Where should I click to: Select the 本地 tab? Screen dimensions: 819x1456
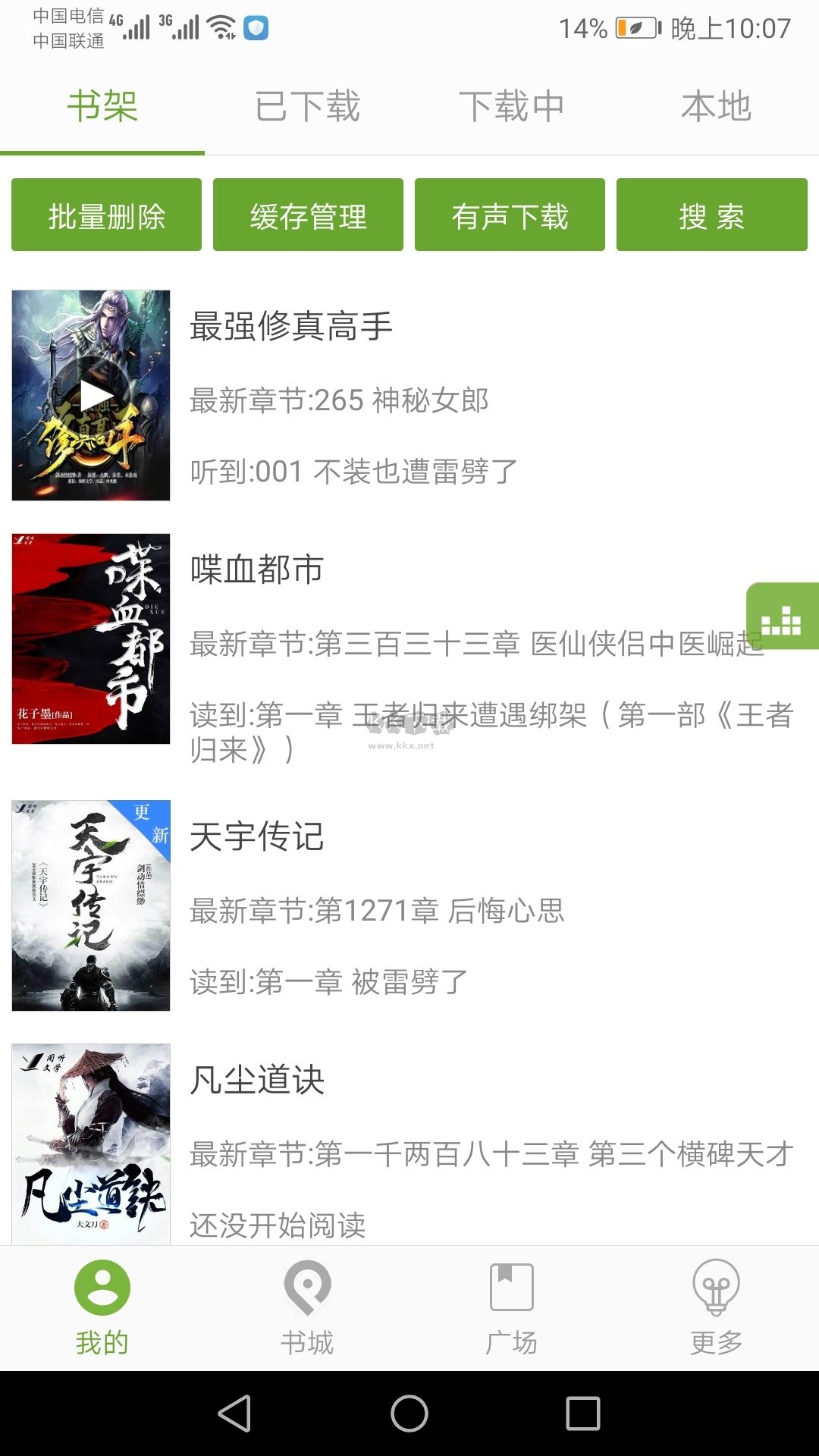(x=717, y=106)
